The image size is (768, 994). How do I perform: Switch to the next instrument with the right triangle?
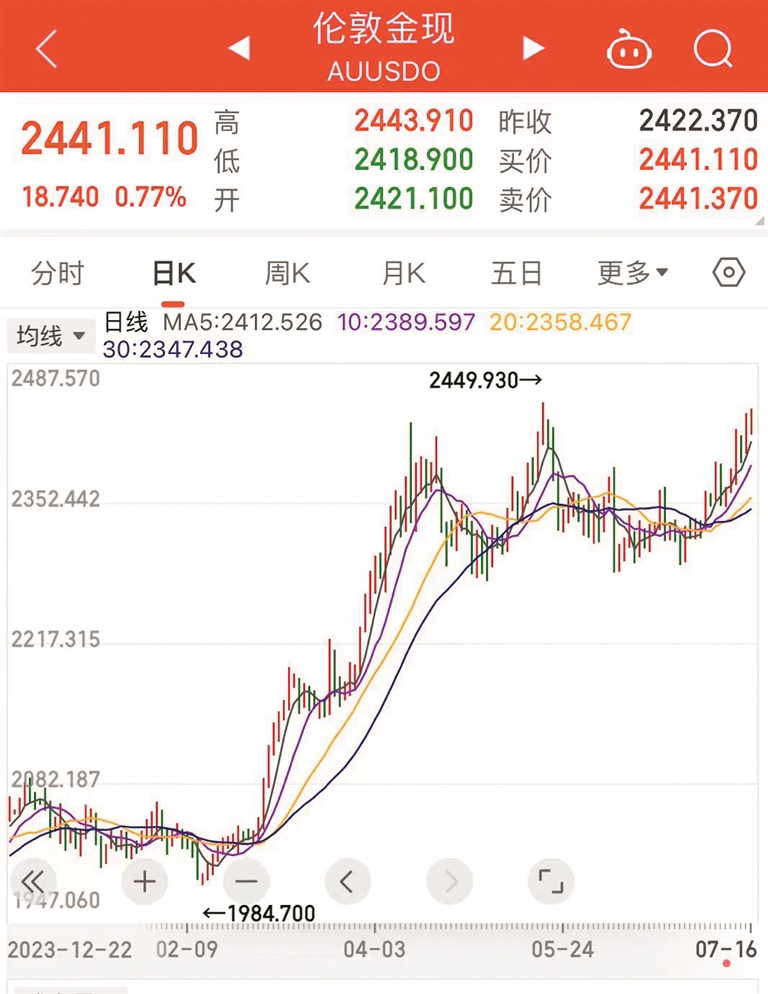[x=534, y=47]
